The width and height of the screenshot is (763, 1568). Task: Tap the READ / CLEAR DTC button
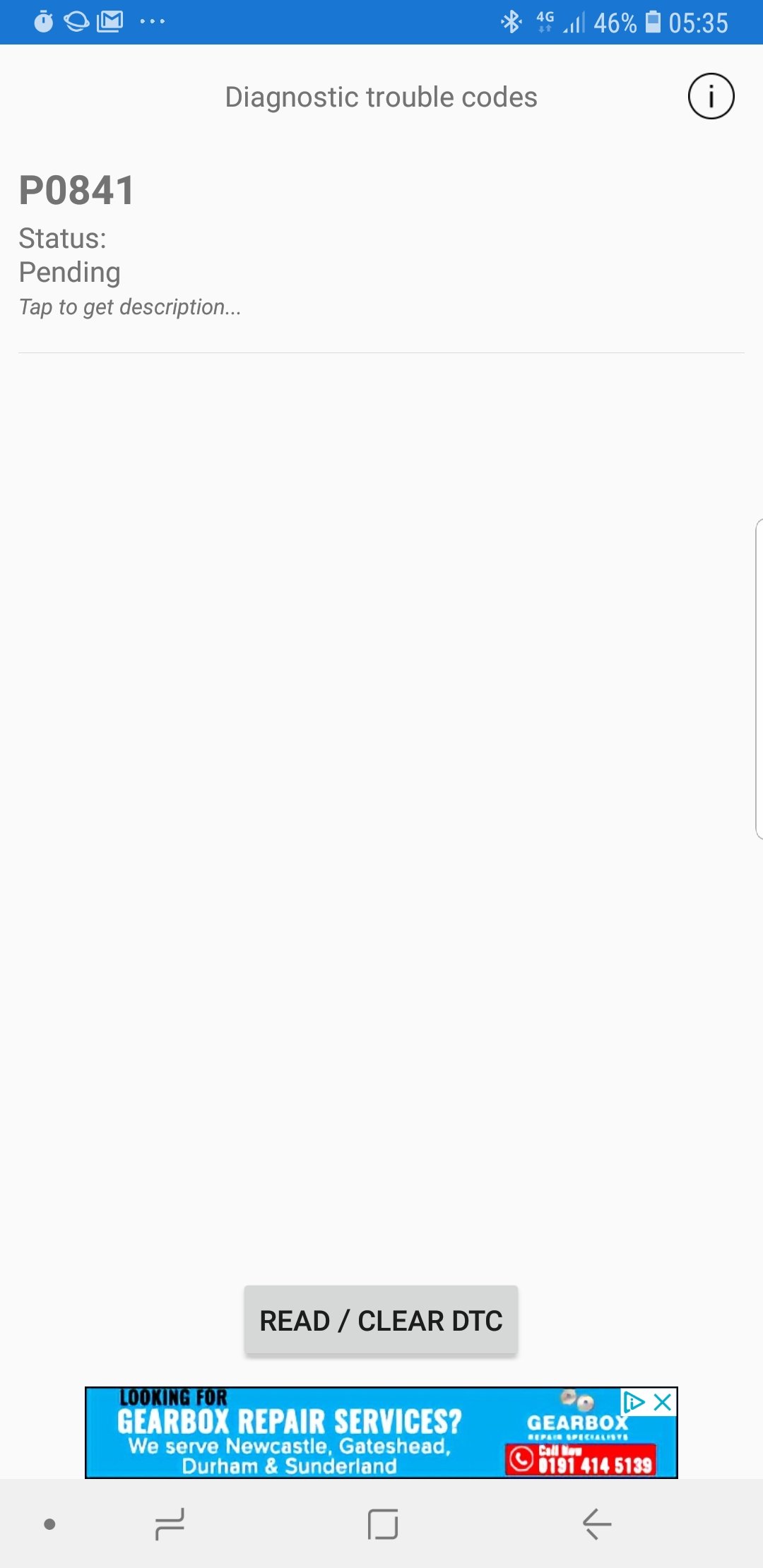click(381, 1320)
